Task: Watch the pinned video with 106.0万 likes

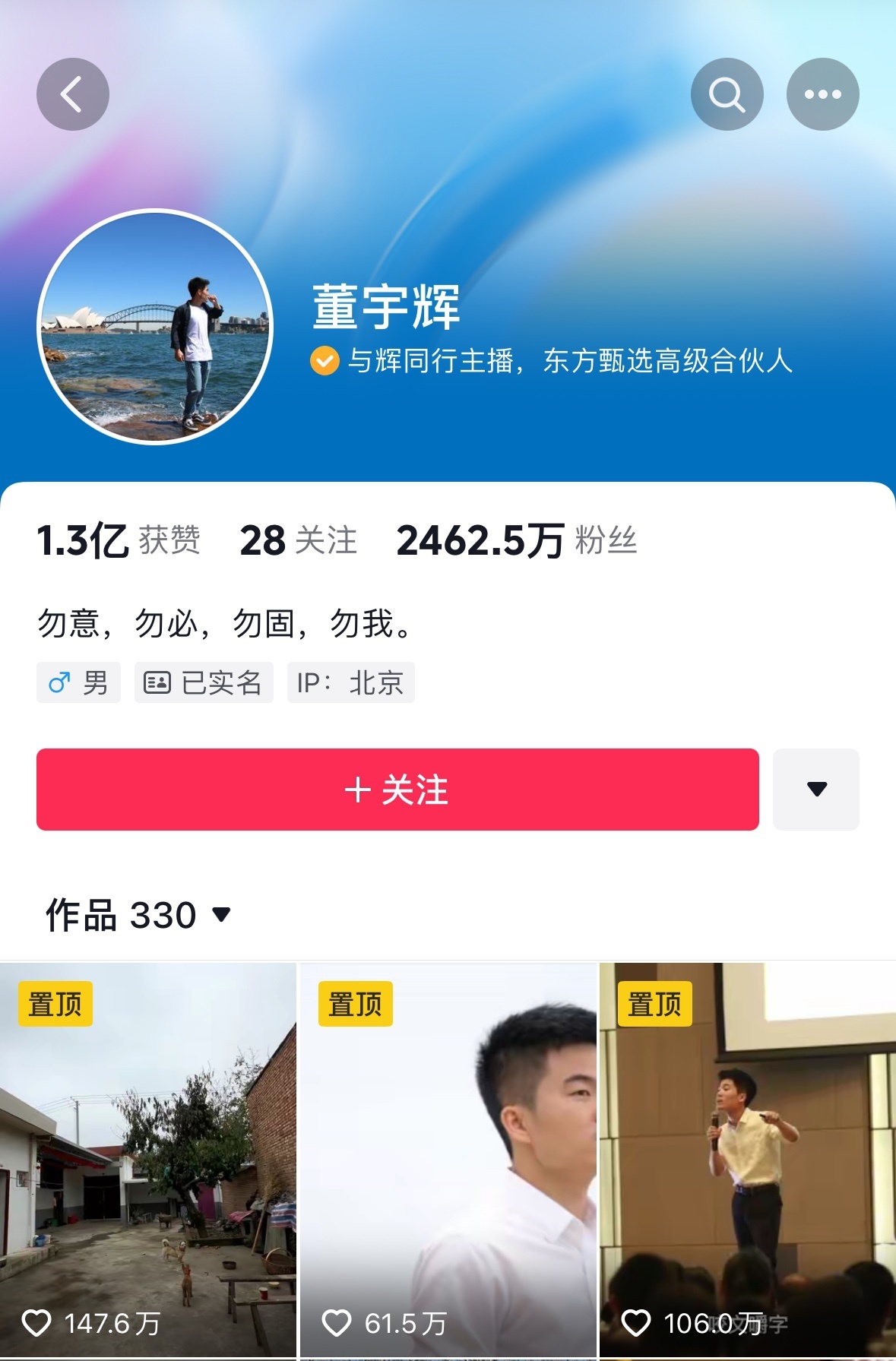Action: (748, 1159)
